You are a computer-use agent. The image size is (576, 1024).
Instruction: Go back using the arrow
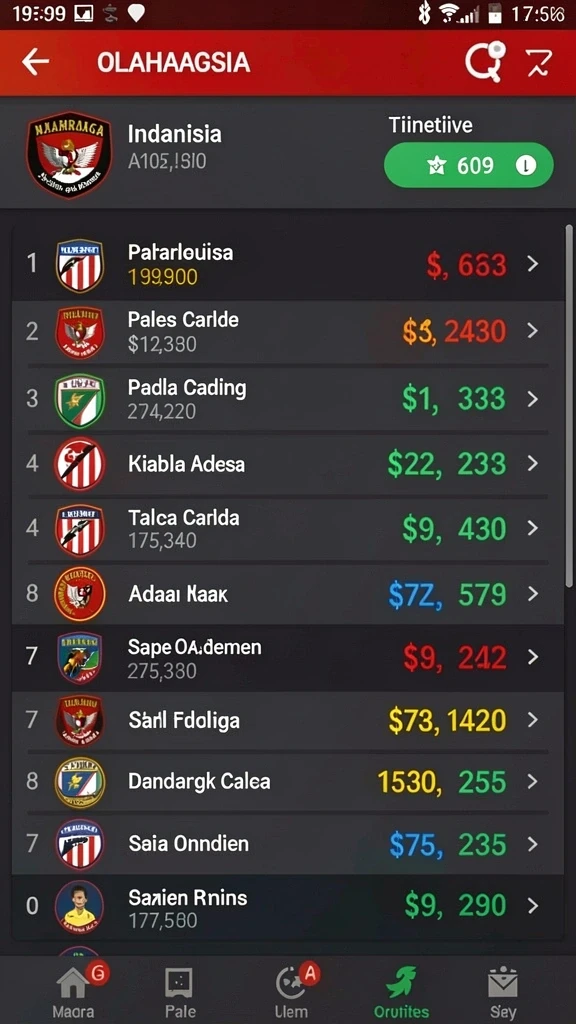pyautogui.click(x=35, y=62)
